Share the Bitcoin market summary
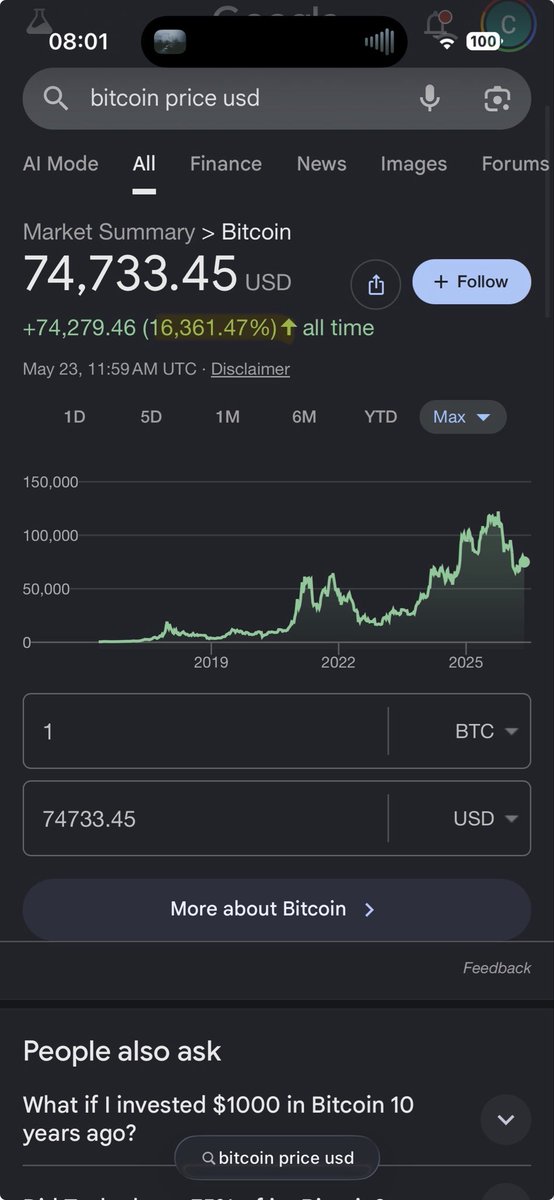 (376, 285)
